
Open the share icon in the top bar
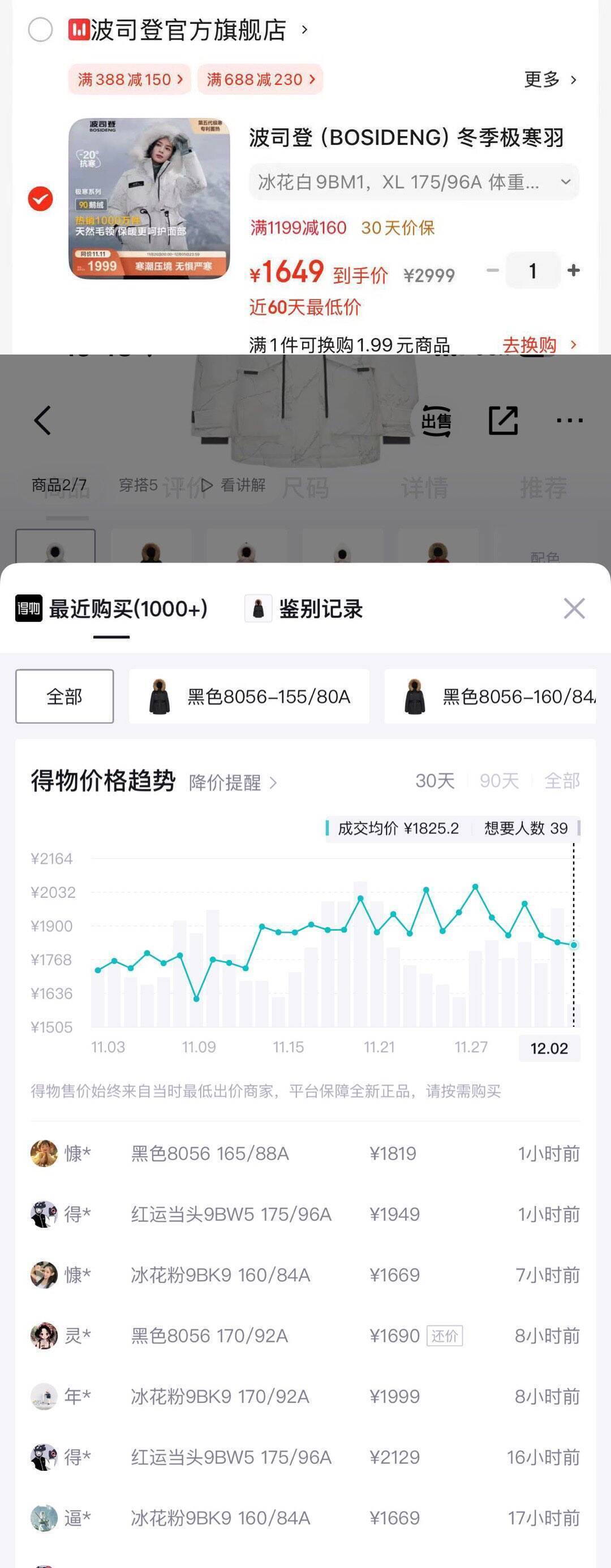click(x=503, y=420)
